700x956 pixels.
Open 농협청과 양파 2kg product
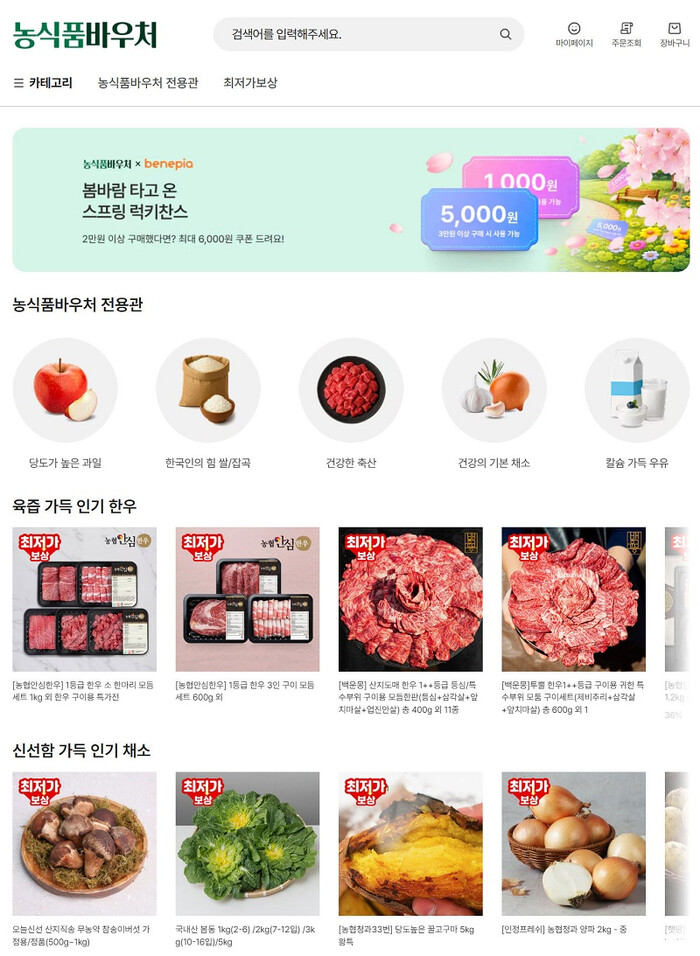coord(573,843)
